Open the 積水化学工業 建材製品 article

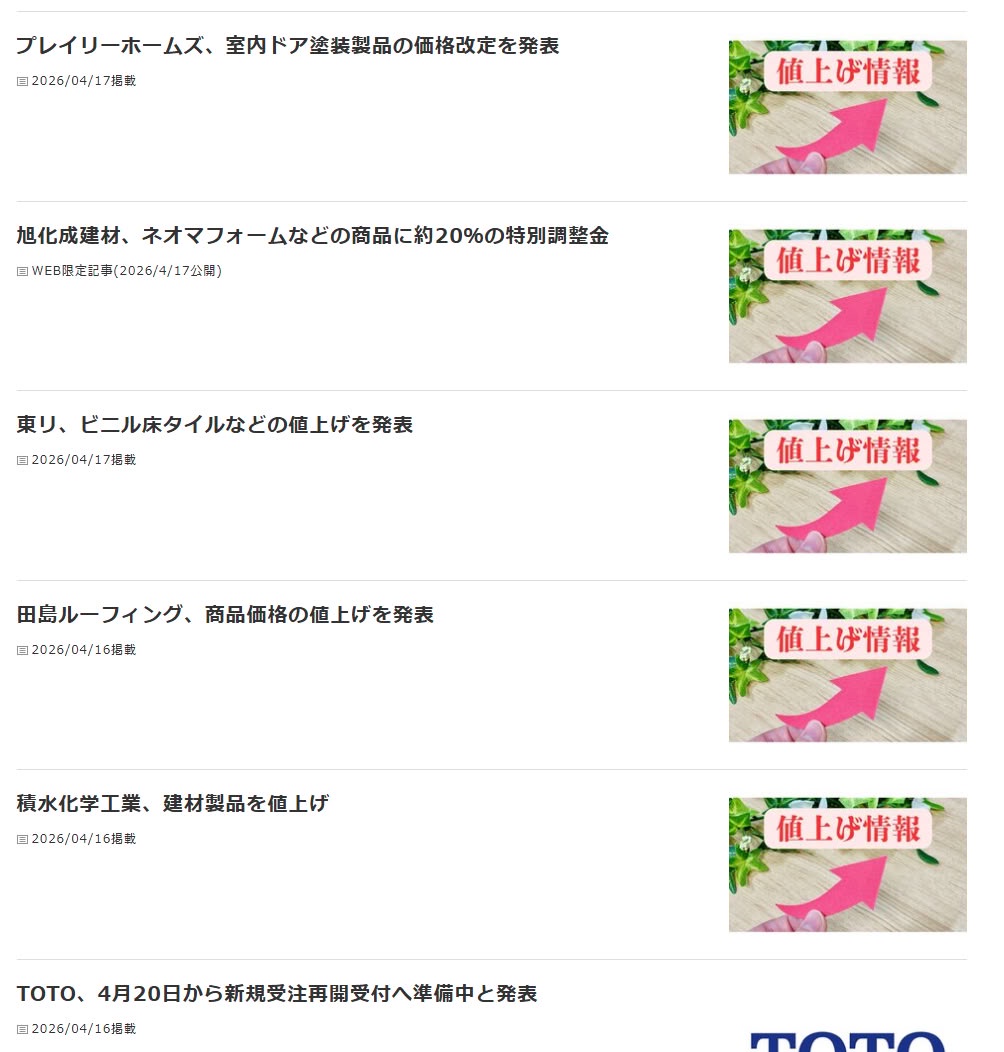tap(172, 804)
